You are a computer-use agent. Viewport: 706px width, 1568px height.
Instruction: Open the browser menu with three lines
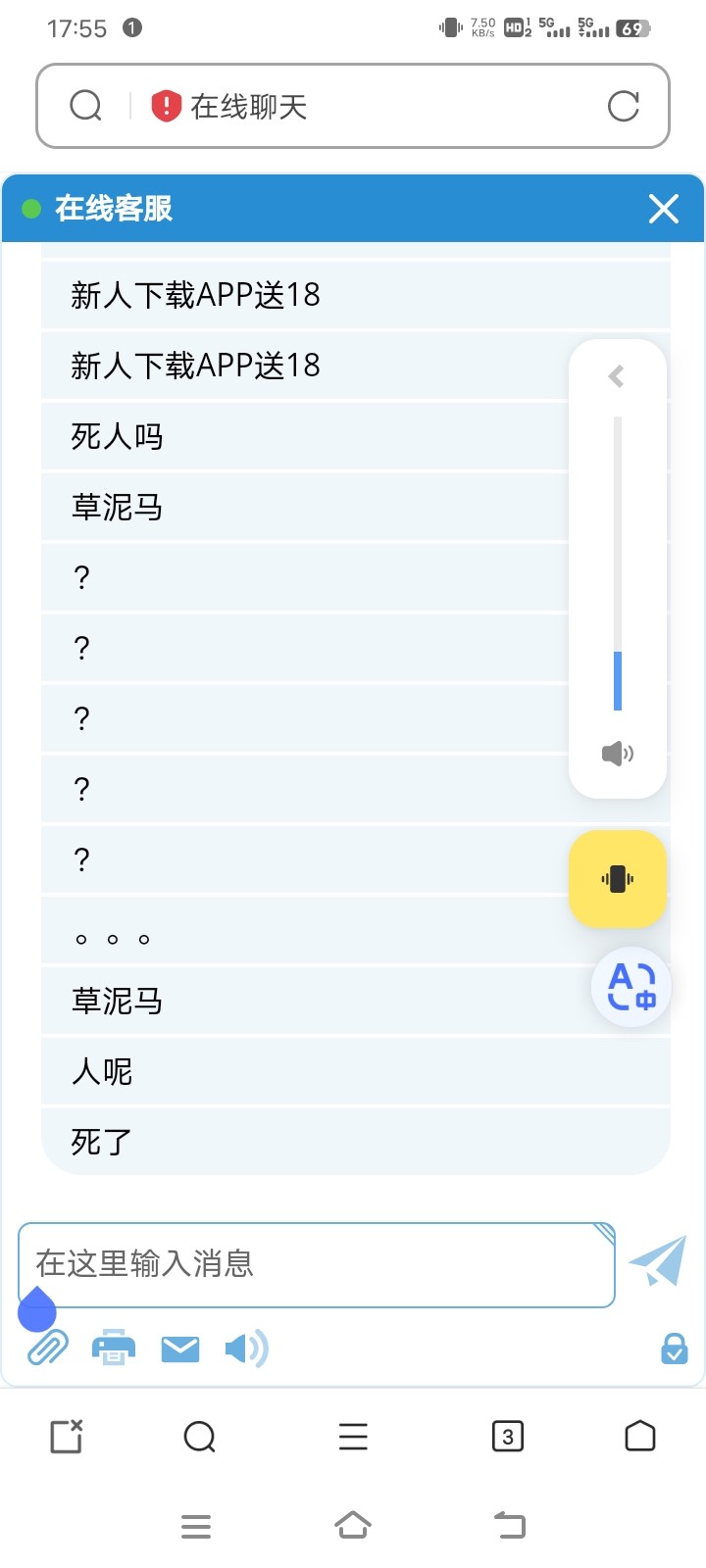(353, 1437)
